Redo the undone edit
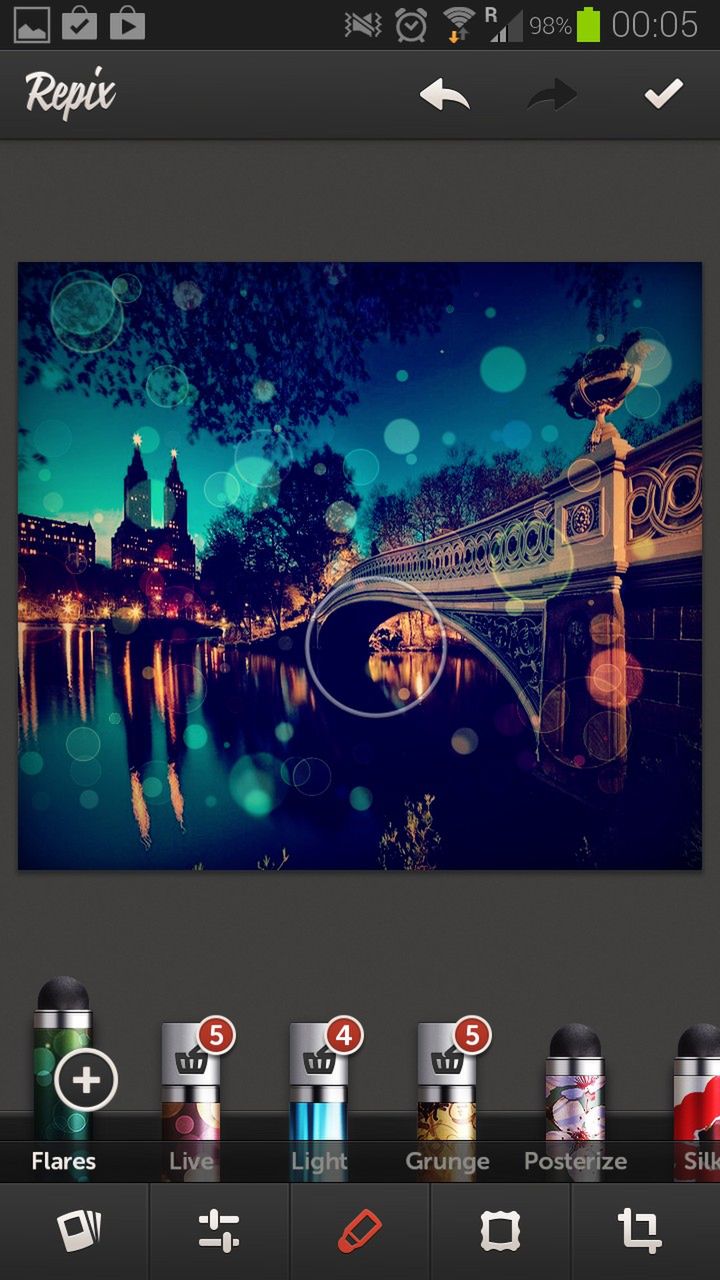Viewport: 720px width, 1280px height. tap(553, 95)
